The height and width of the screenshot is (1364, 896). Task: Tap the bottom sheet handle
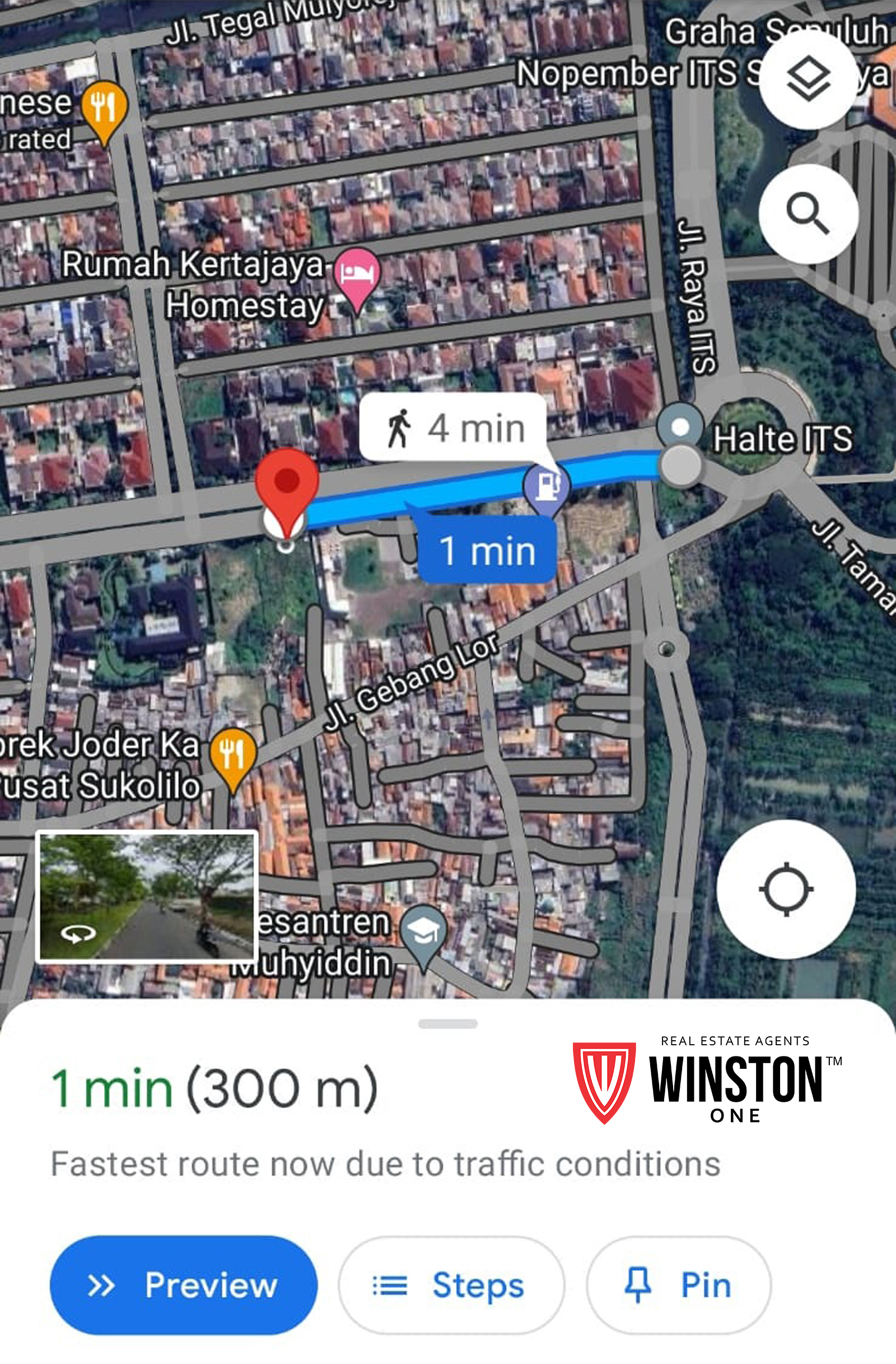click(x=447, y=1024)
